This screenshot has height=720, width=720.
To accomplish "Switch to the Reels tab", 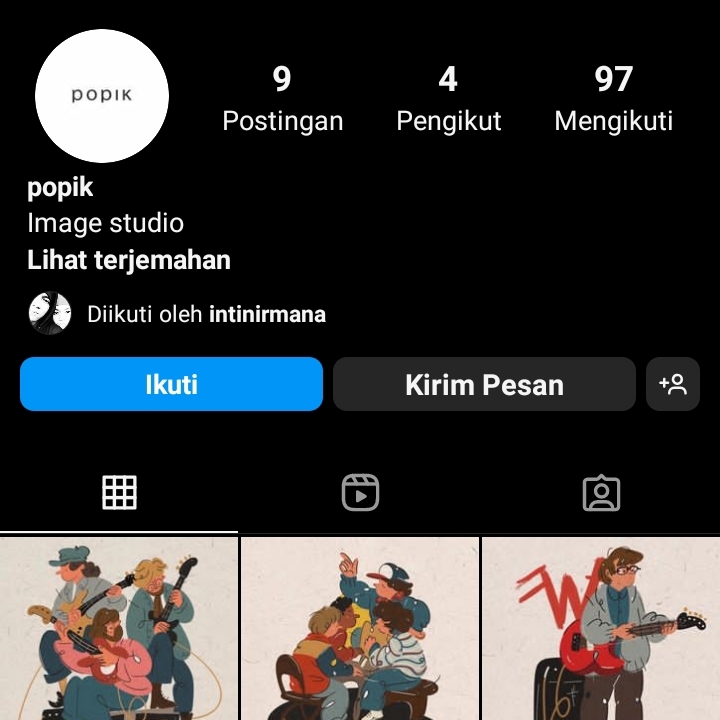I will tap(360, 493).
